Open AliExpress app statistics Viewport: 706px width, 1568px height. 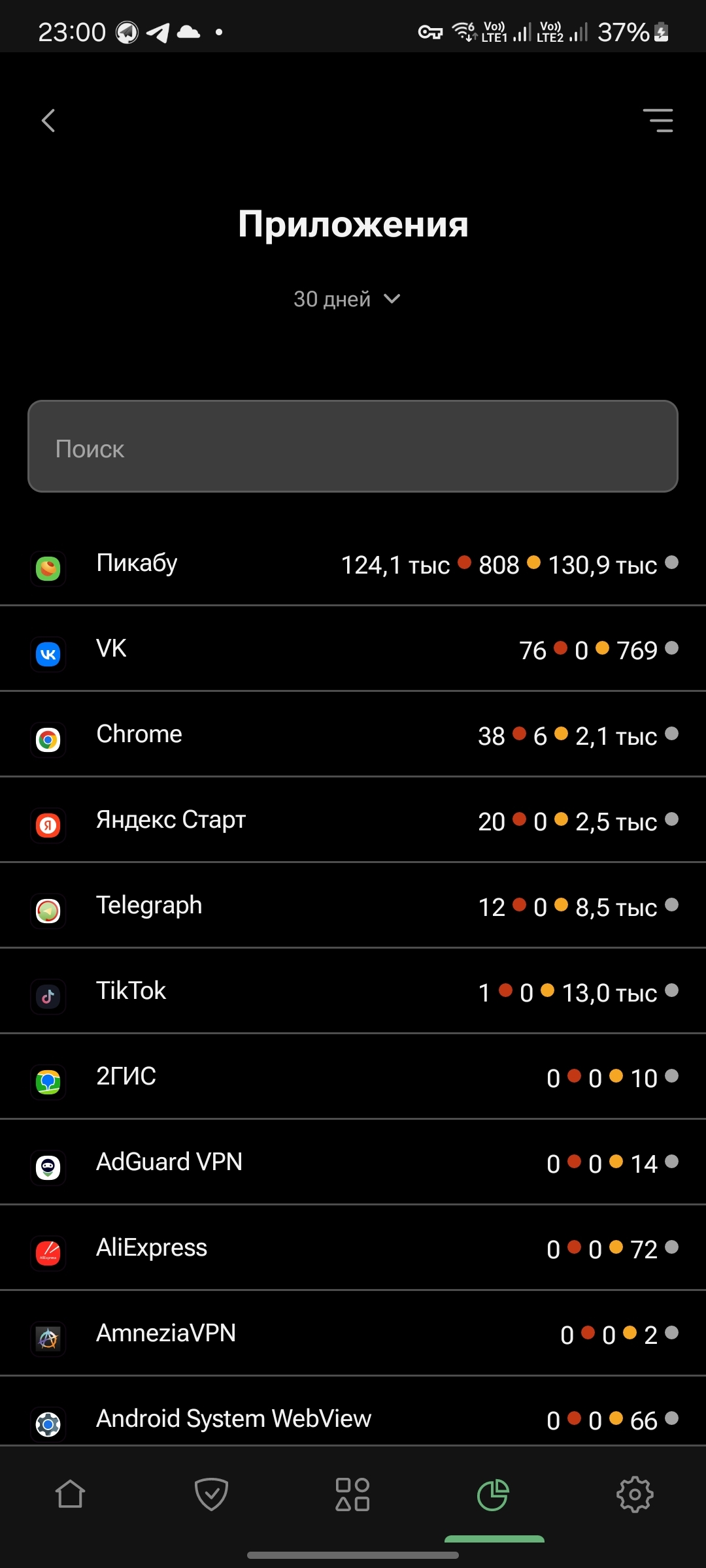(x=353, y=1249)
